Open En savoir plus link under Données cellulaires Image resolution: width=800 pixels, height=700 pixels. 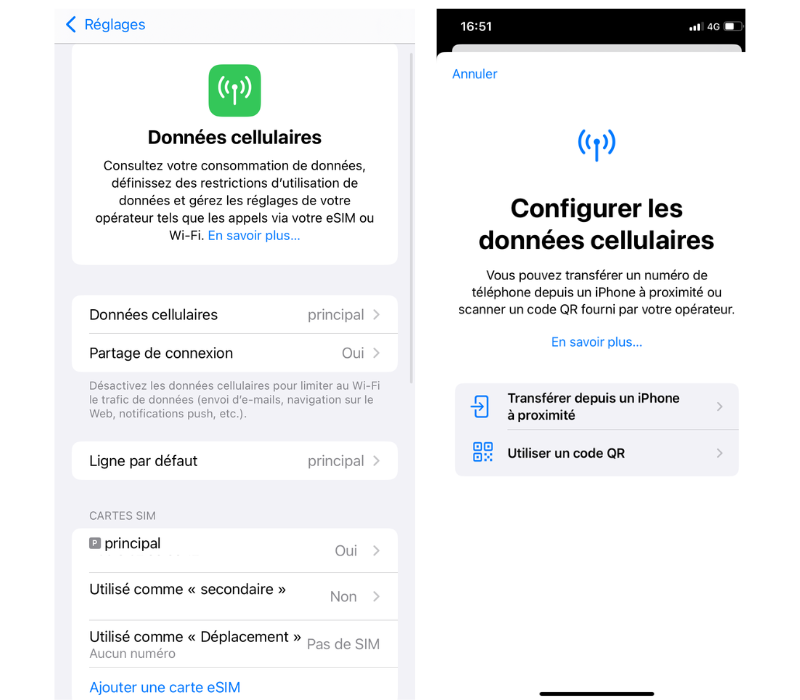click(254, 236)
